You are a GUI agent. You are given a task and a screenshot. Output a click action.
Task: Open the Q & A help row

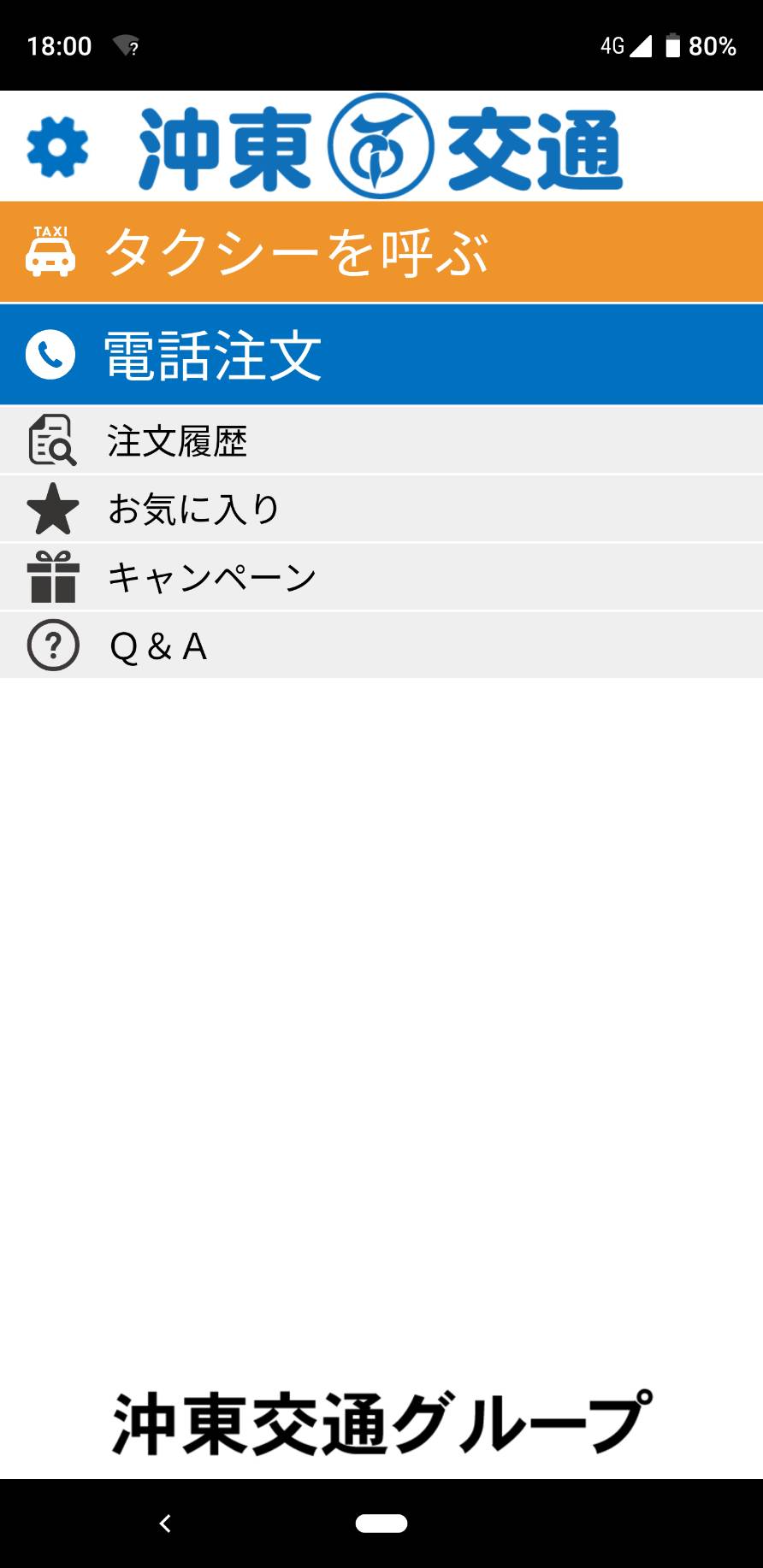[381, 645]
